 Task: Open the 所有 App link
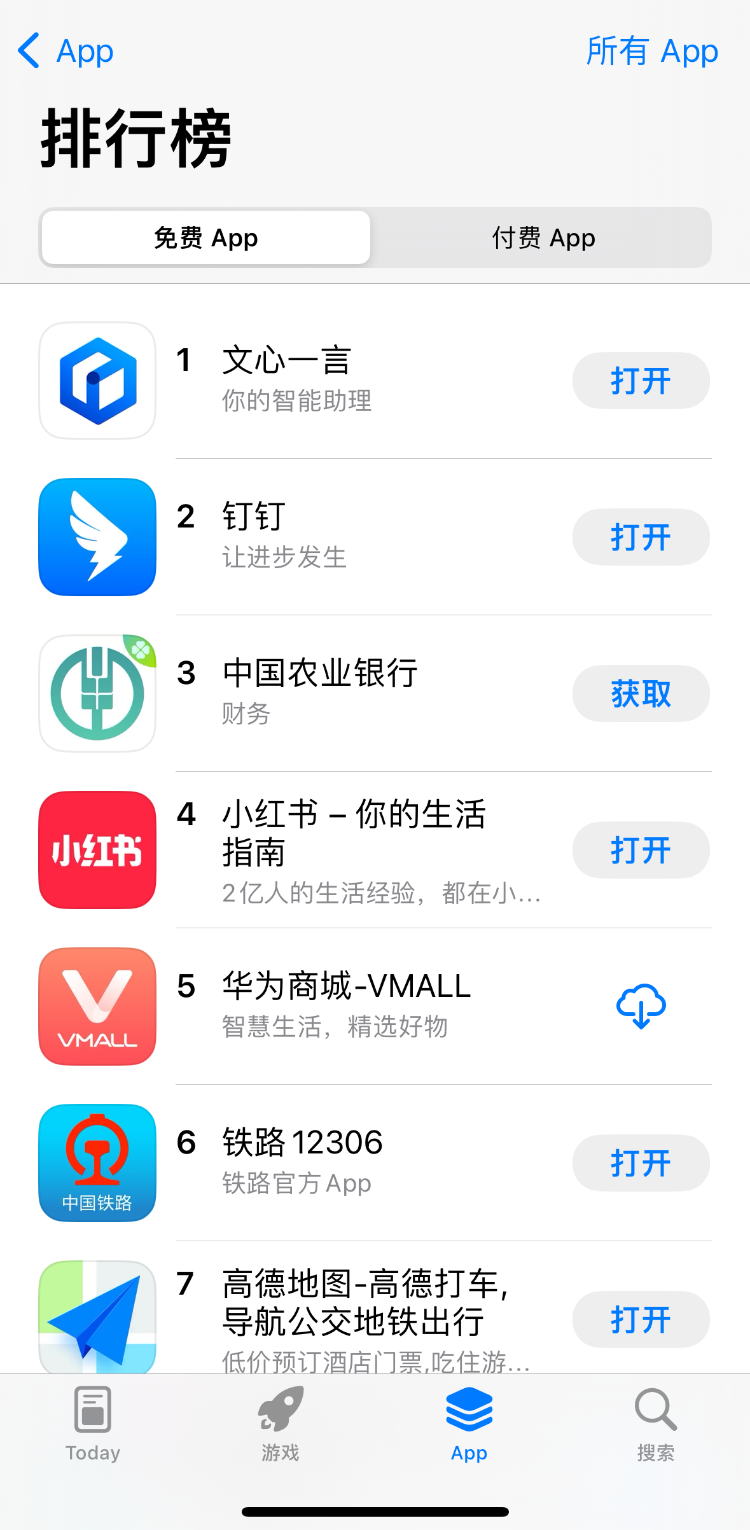click(652, 51)
